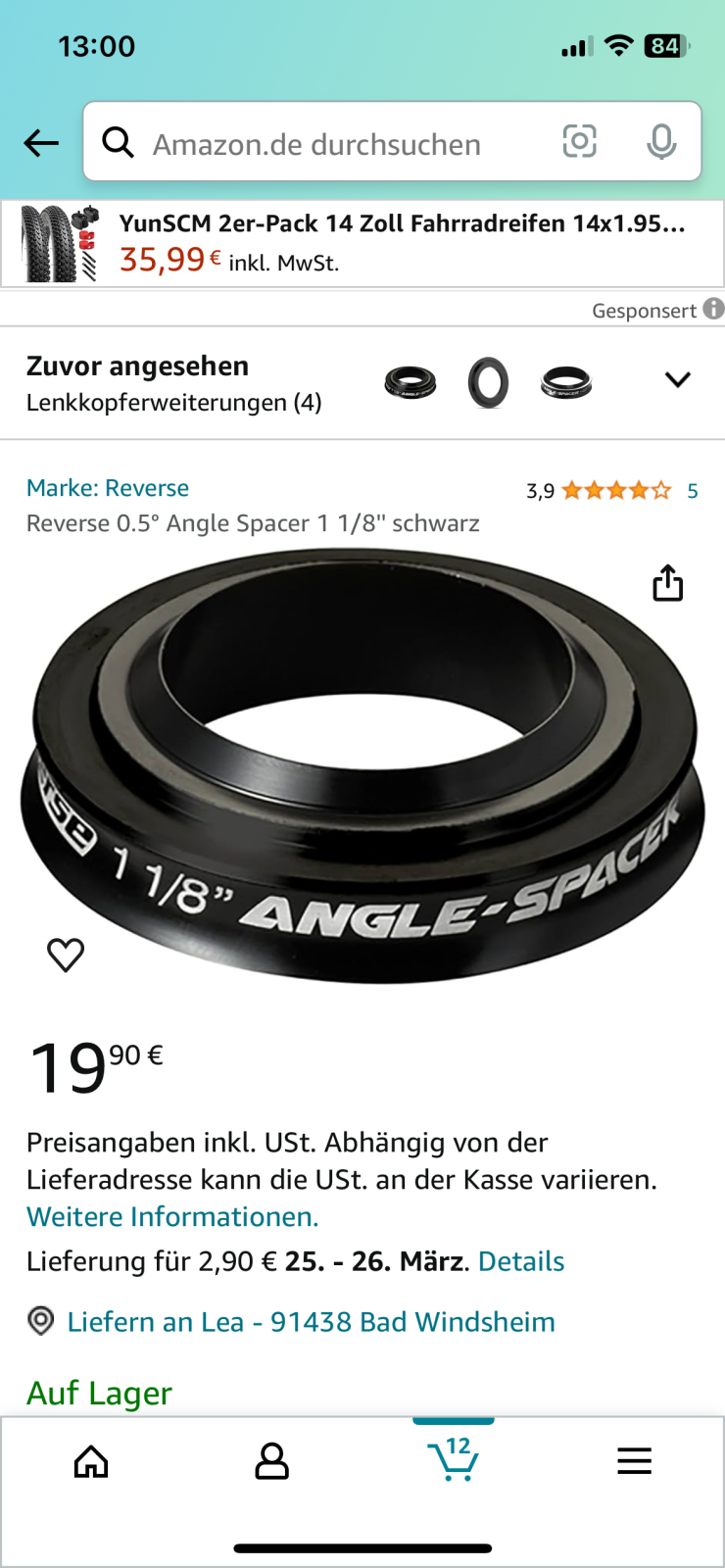The image size is (725, 1568).
Task: Open brand link Marke: Reverse
Action: tap(108, 488)
